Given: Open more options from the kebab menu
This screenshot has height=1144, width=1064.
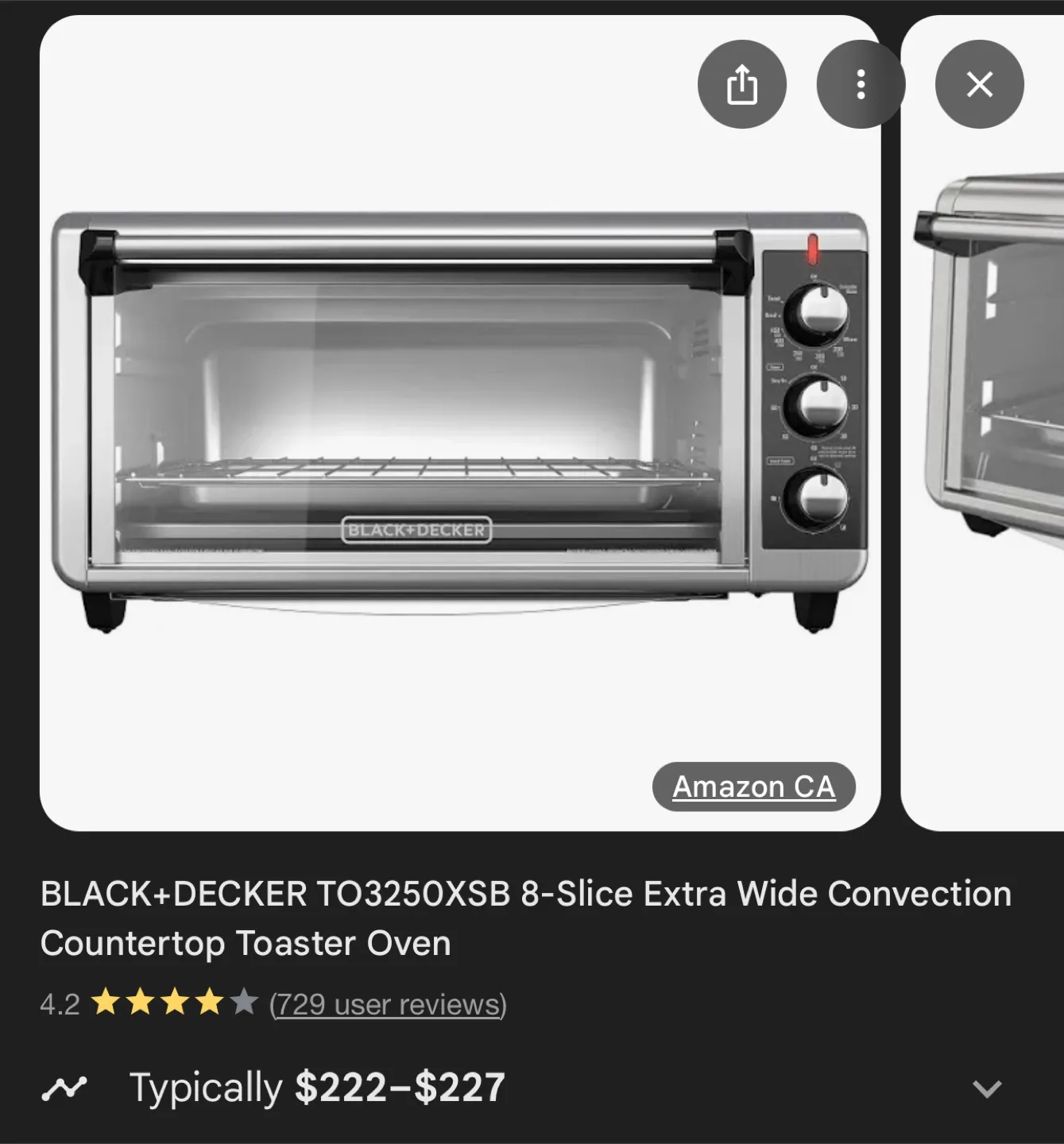Looking at the screenshot, I should 861,84.
